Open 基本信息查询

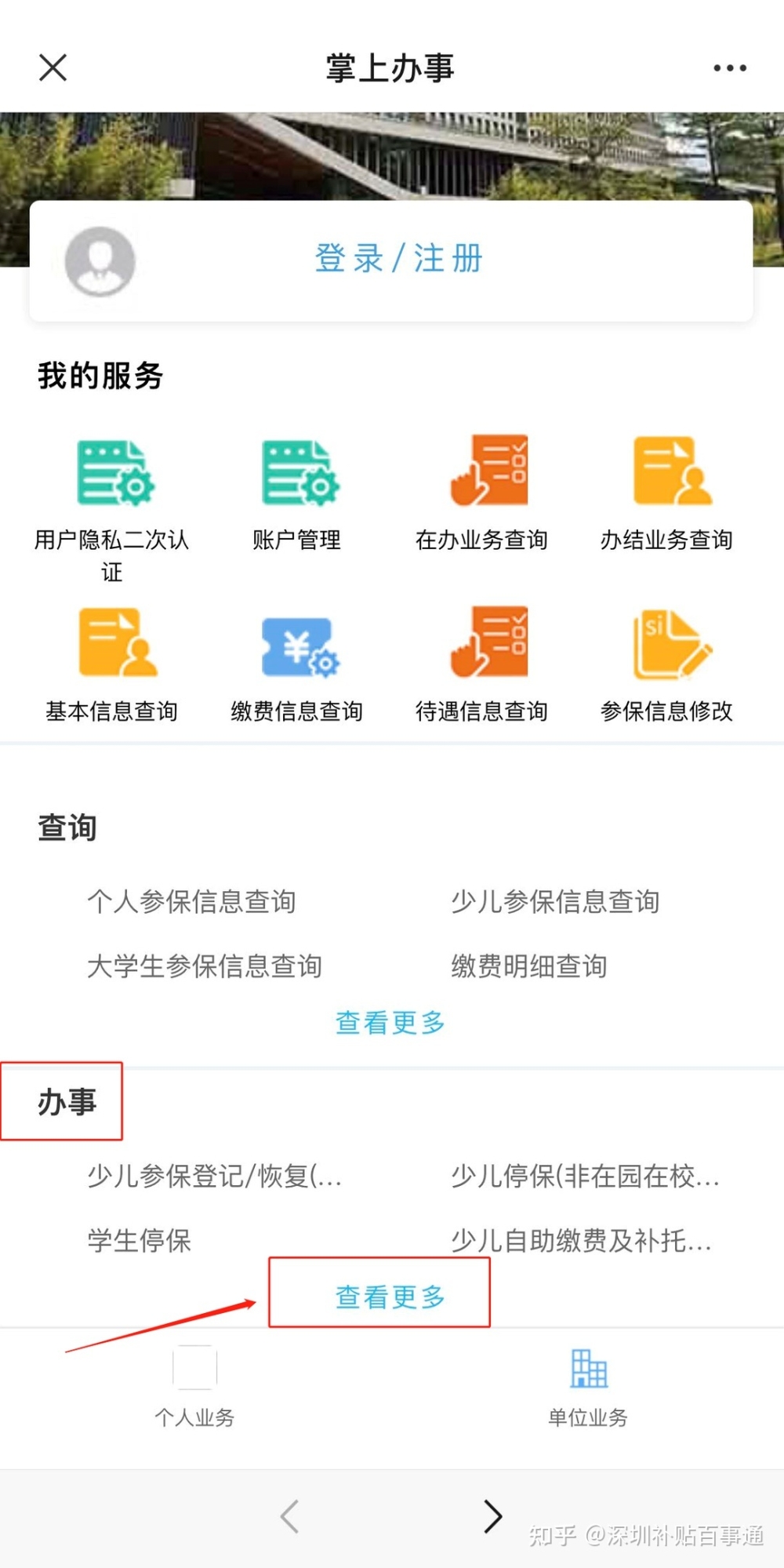click(x=112, y=665)
